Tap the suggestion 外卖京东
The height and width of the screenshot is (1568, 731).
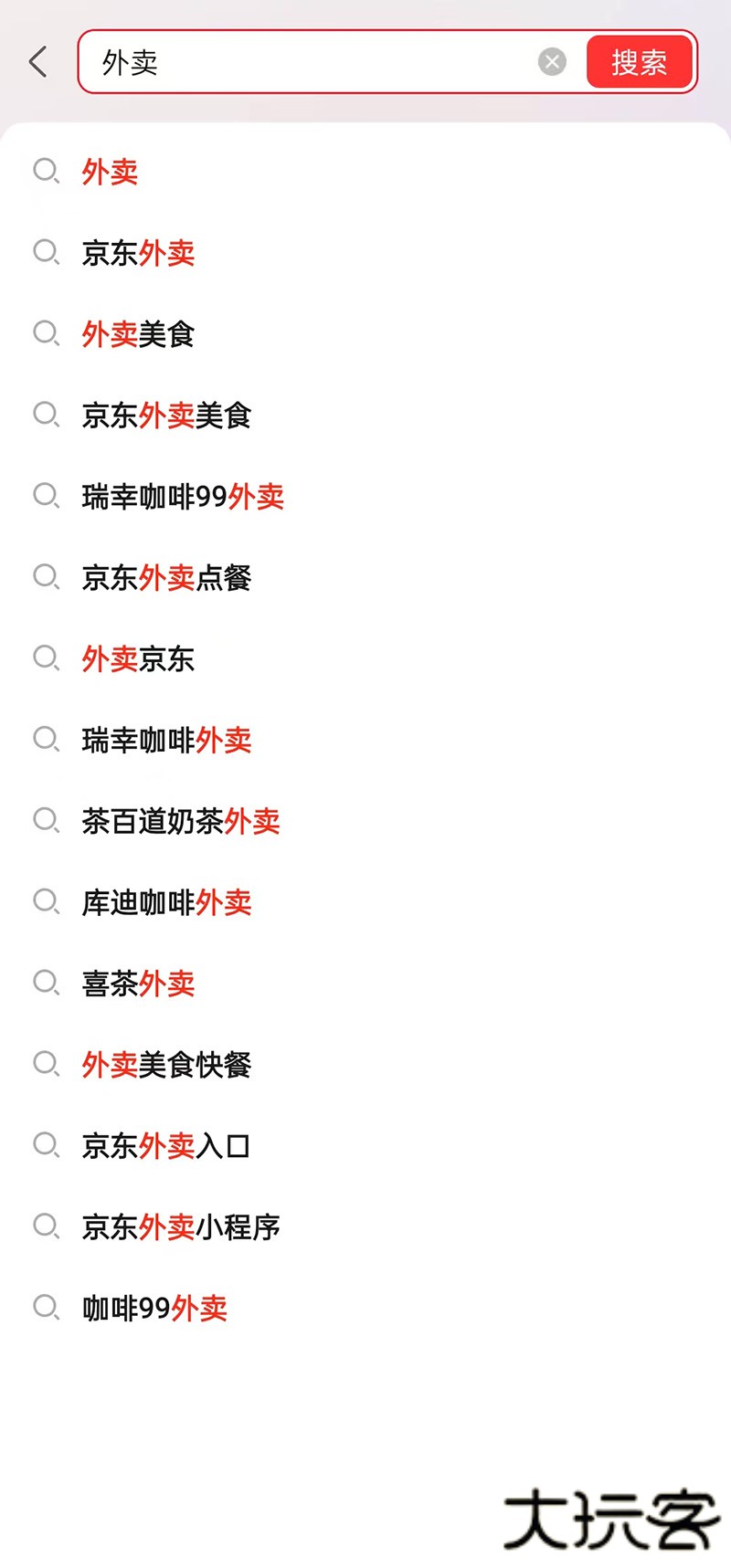click(x=138, y=658)
